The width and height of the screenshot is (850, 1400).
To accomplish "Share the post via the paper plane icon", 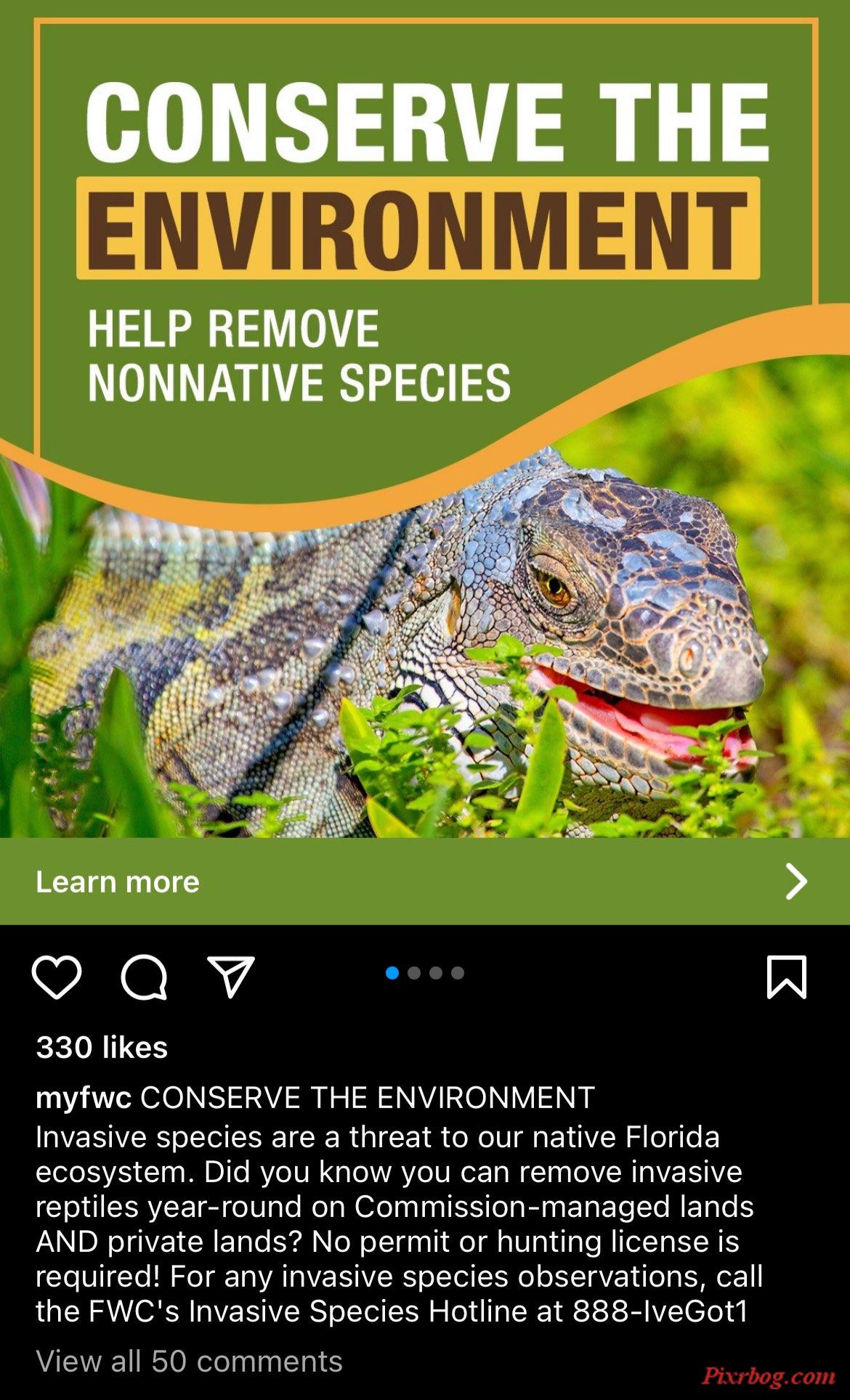I will pyautogui.click(x=231, y=977).
